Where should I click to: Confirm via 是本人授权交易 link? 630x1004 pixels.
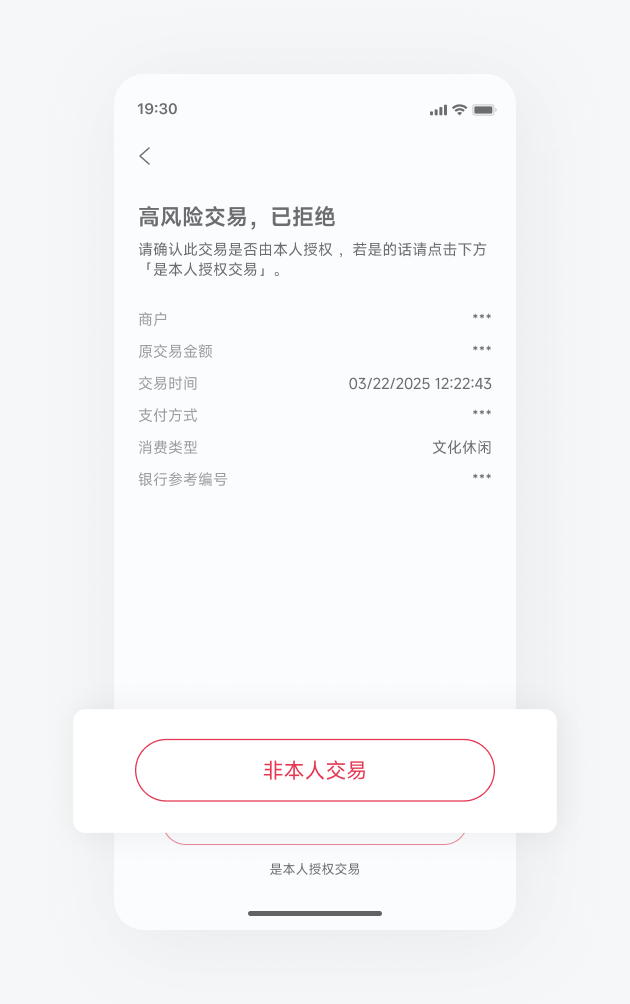[315, 869]
